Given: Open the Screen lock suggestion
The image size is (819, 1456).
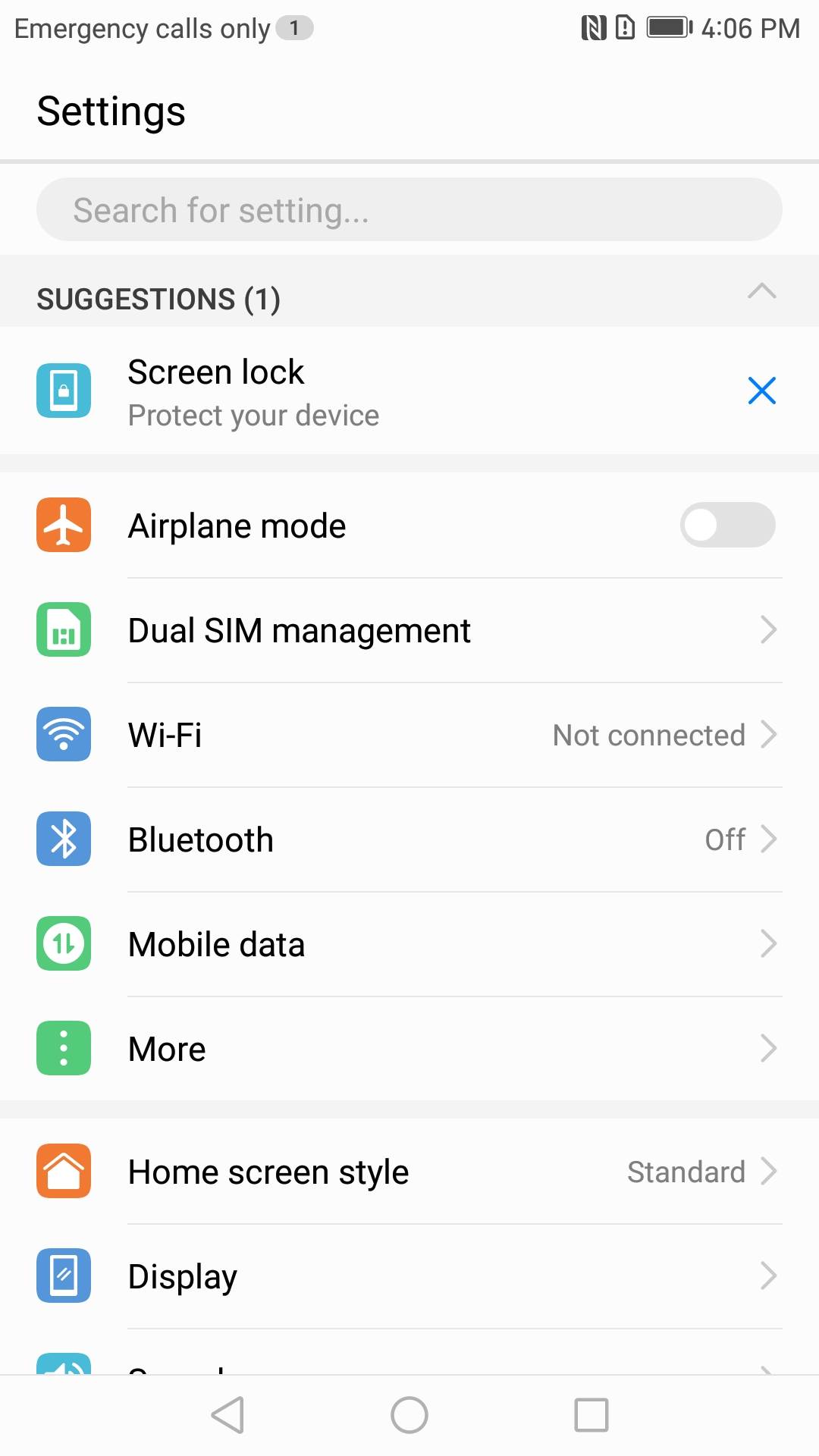Looking at the screenshot, I should click(253, 392).
